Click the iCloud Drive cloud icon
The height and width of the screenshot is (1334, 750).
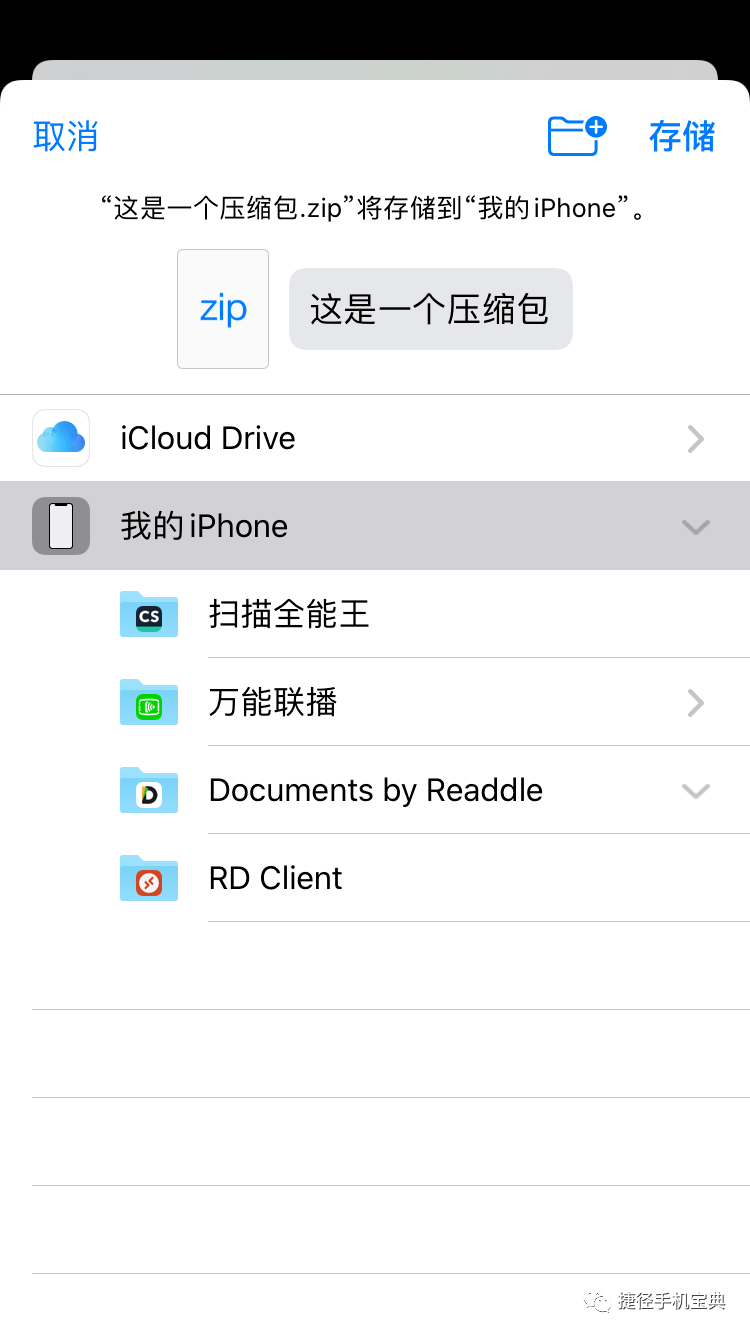pos(61,438)
